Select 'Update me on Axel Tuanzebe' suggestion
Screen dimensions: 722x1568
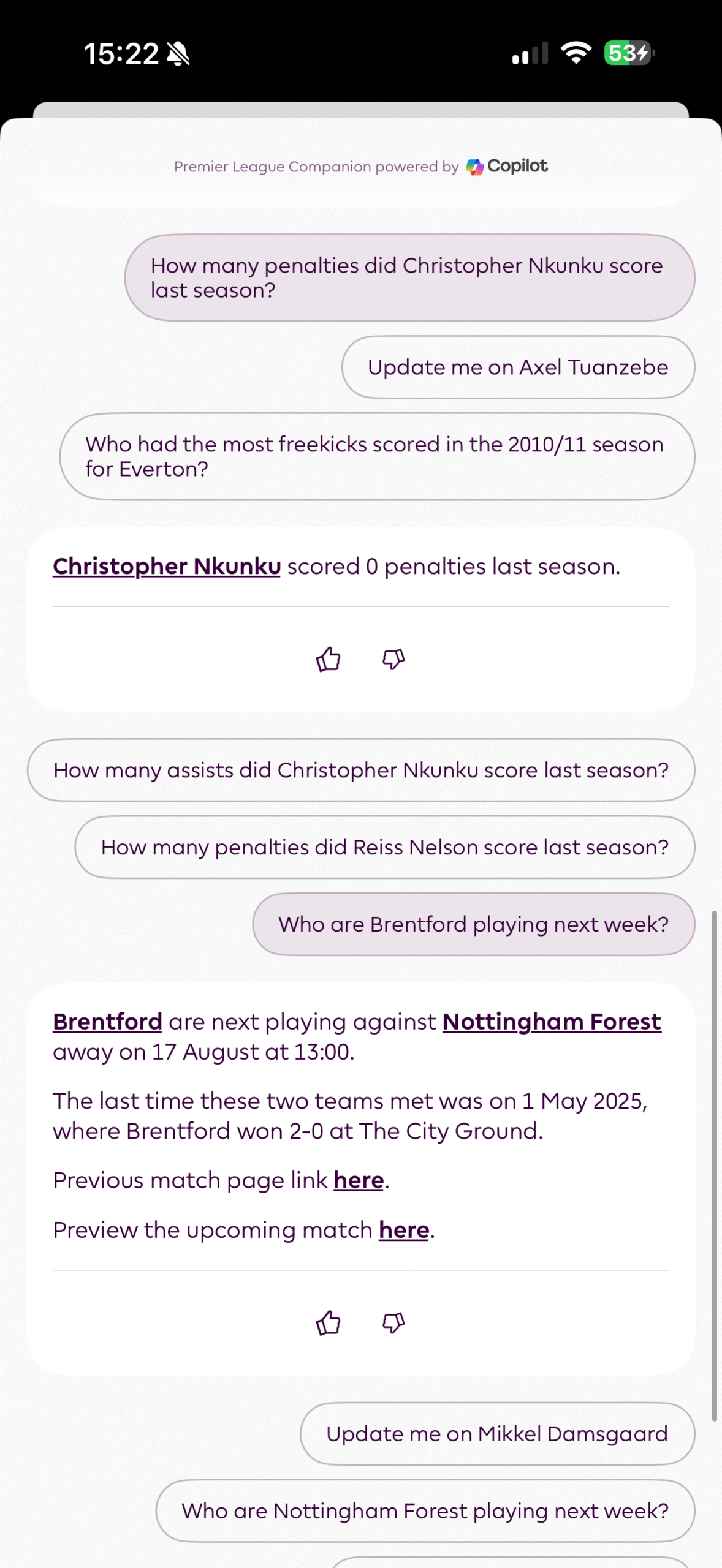518,367
